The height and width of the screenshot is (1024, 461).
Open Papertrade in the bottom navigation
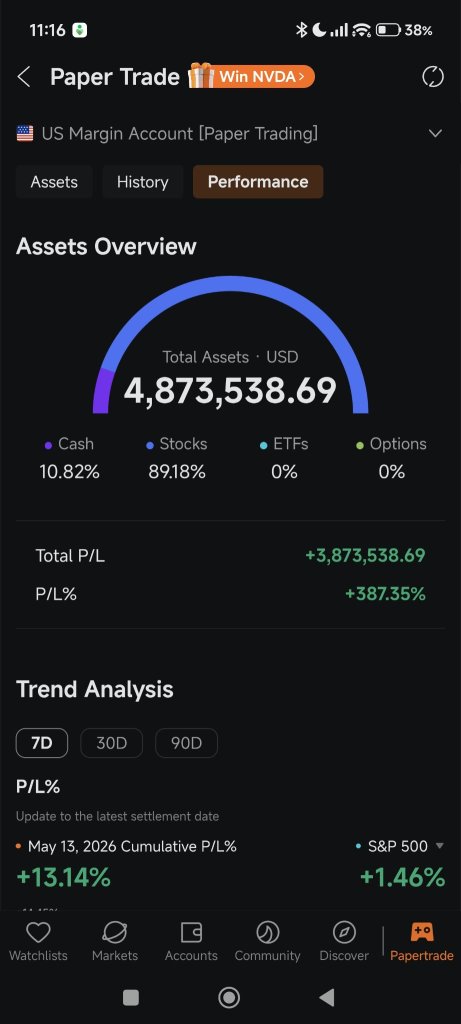[x=422, y=942]
